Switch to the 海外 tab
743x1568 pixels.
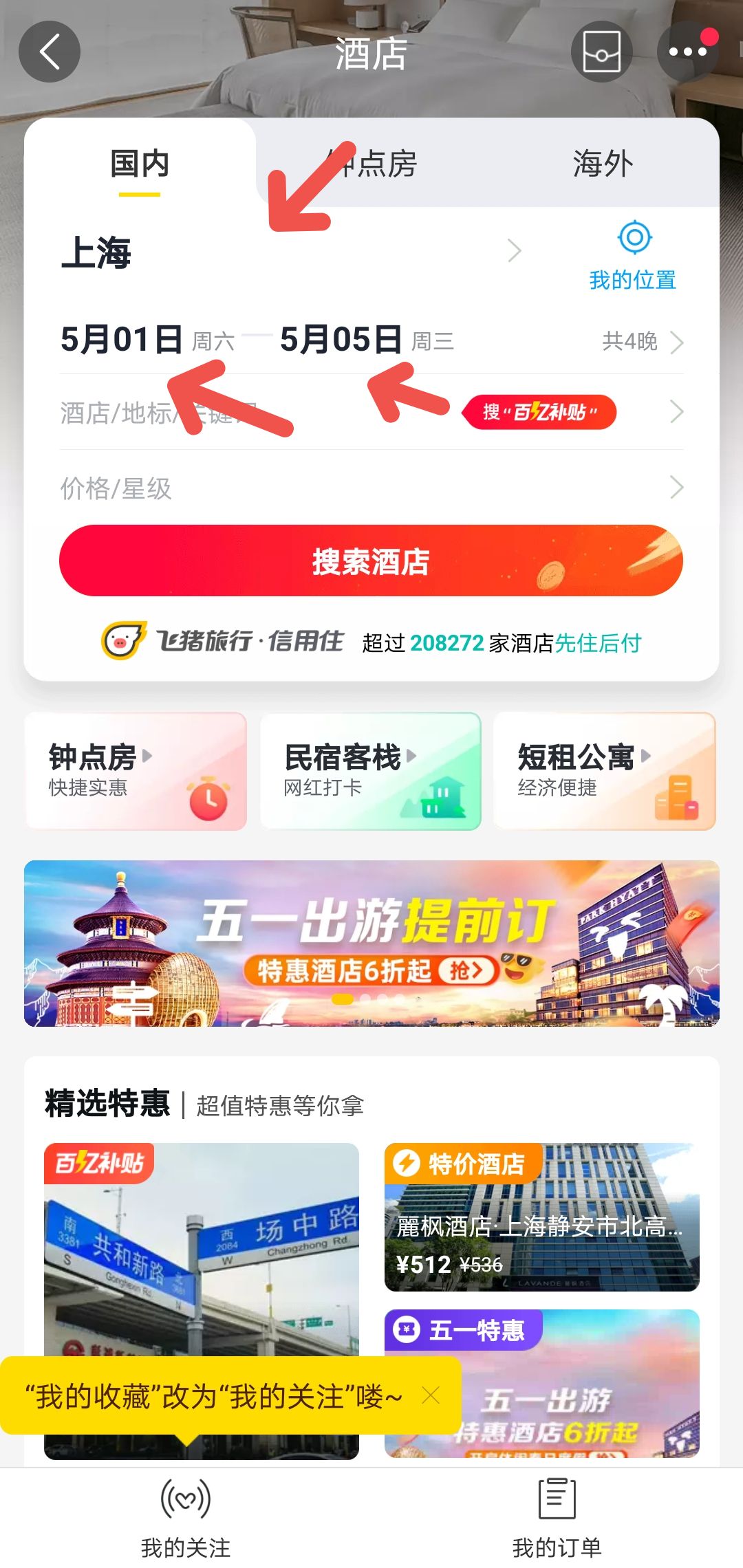(603, 164)
